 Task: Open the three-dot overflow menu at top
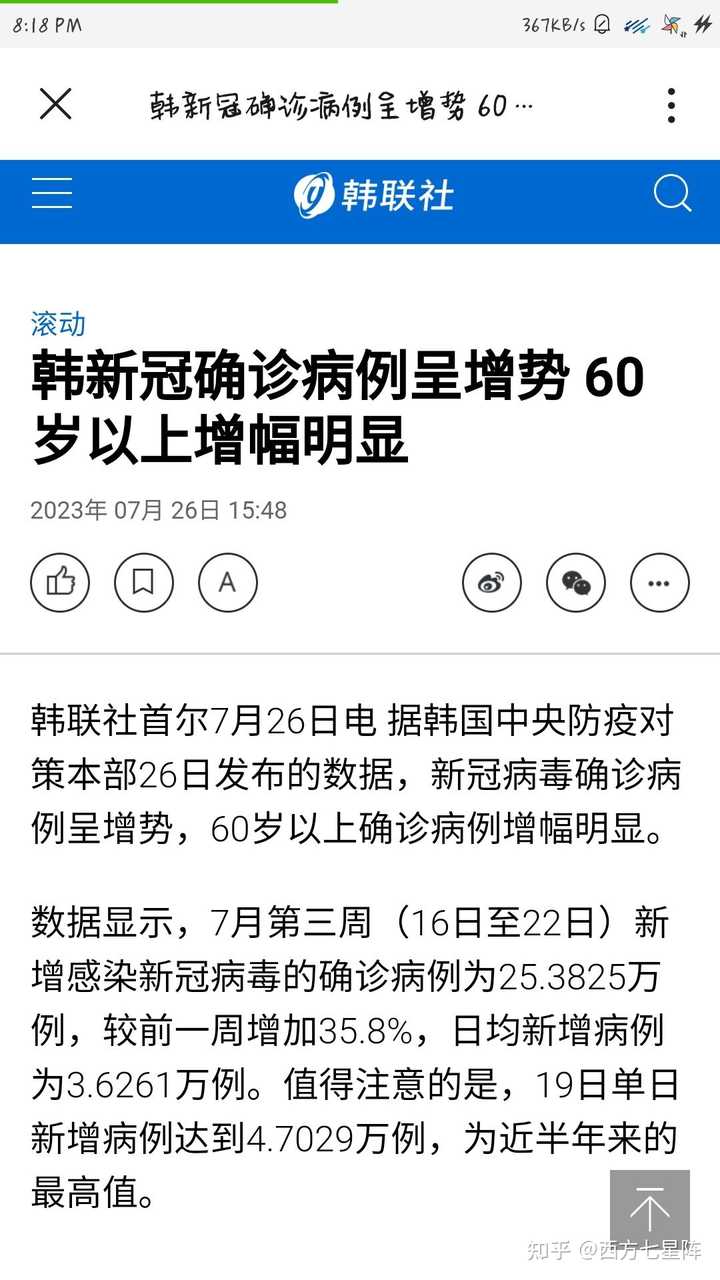click(x=671, y=105)
